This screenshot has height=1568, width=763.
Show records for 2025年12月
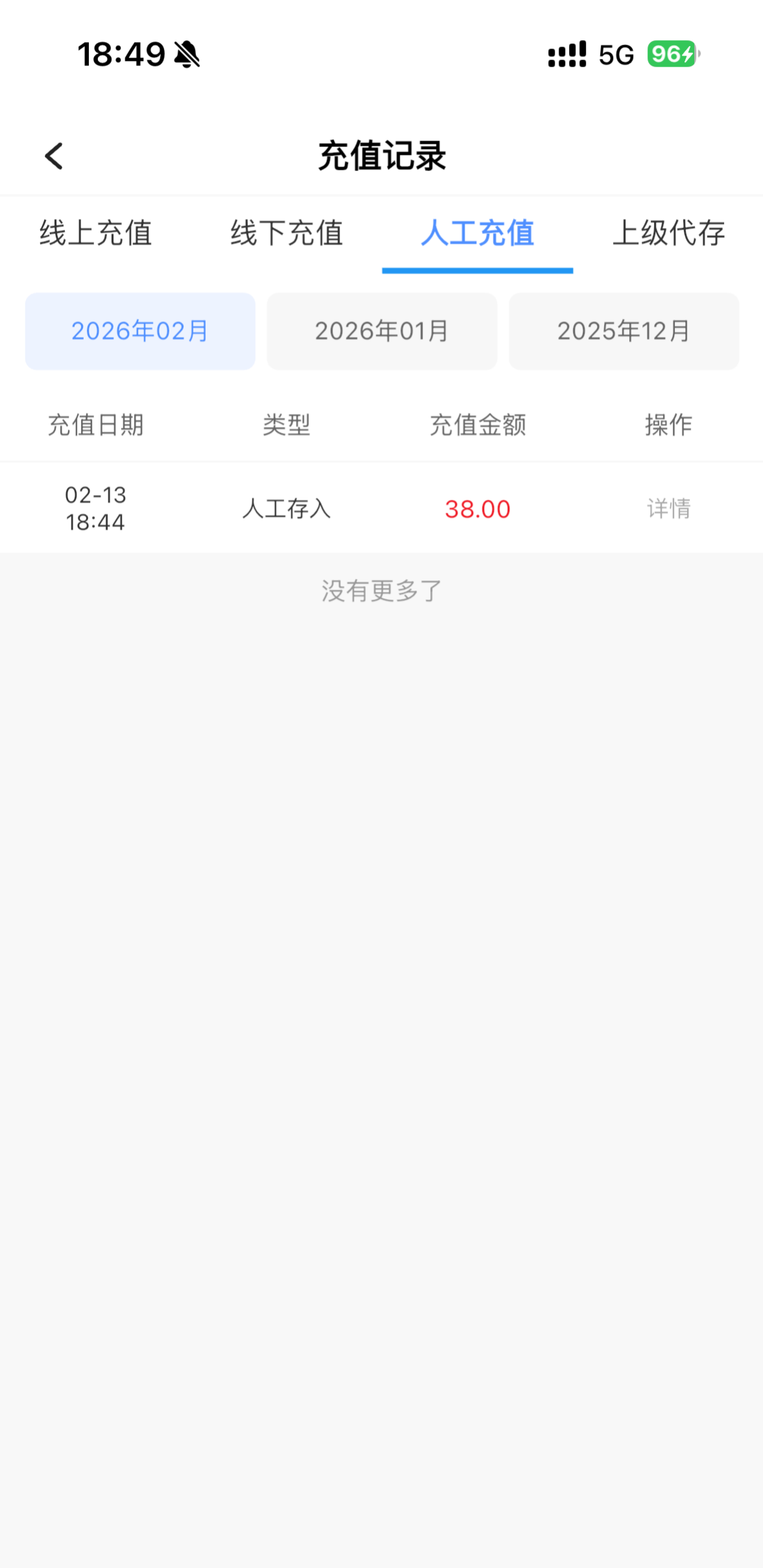pos(624,331)
